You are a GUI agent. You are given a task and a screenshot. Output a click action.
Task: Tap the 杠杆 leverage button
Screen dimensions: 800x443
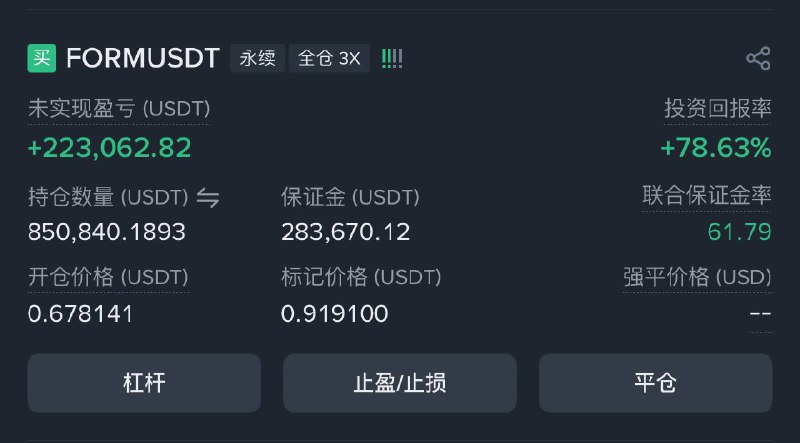point(144,383)
